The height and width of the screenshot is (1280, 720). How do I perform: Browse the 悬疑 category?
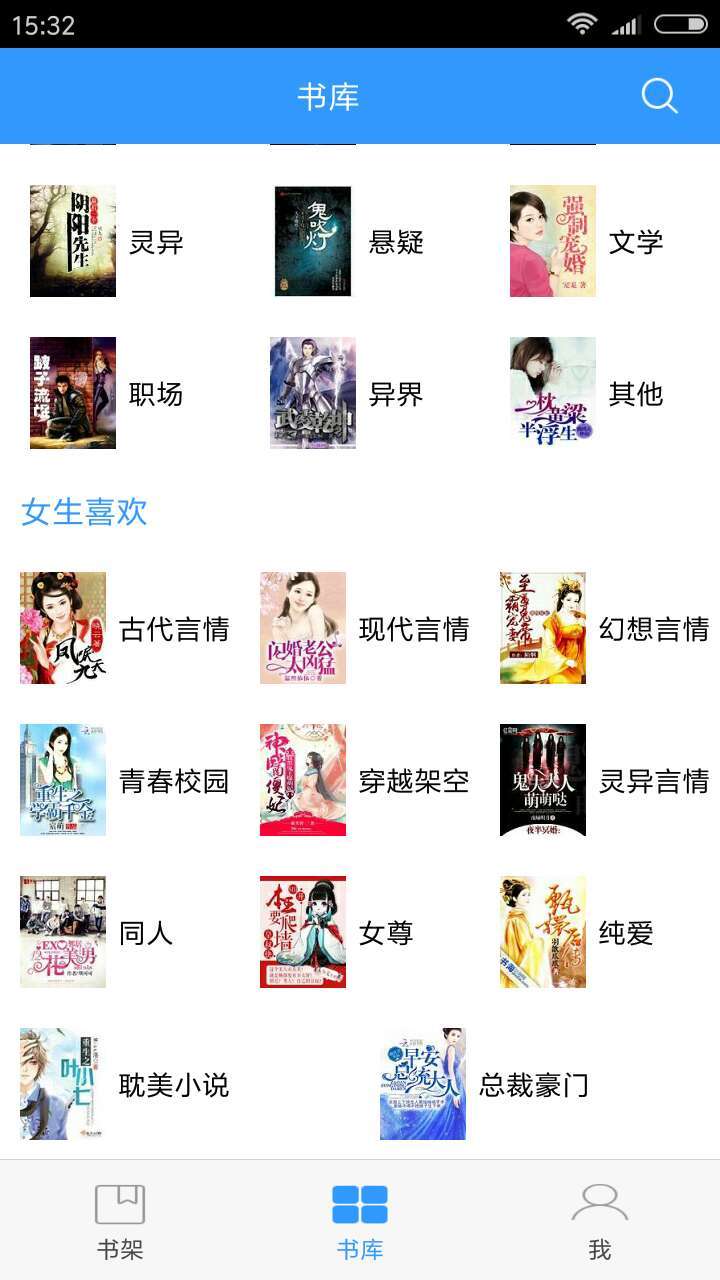click(350, 241)
